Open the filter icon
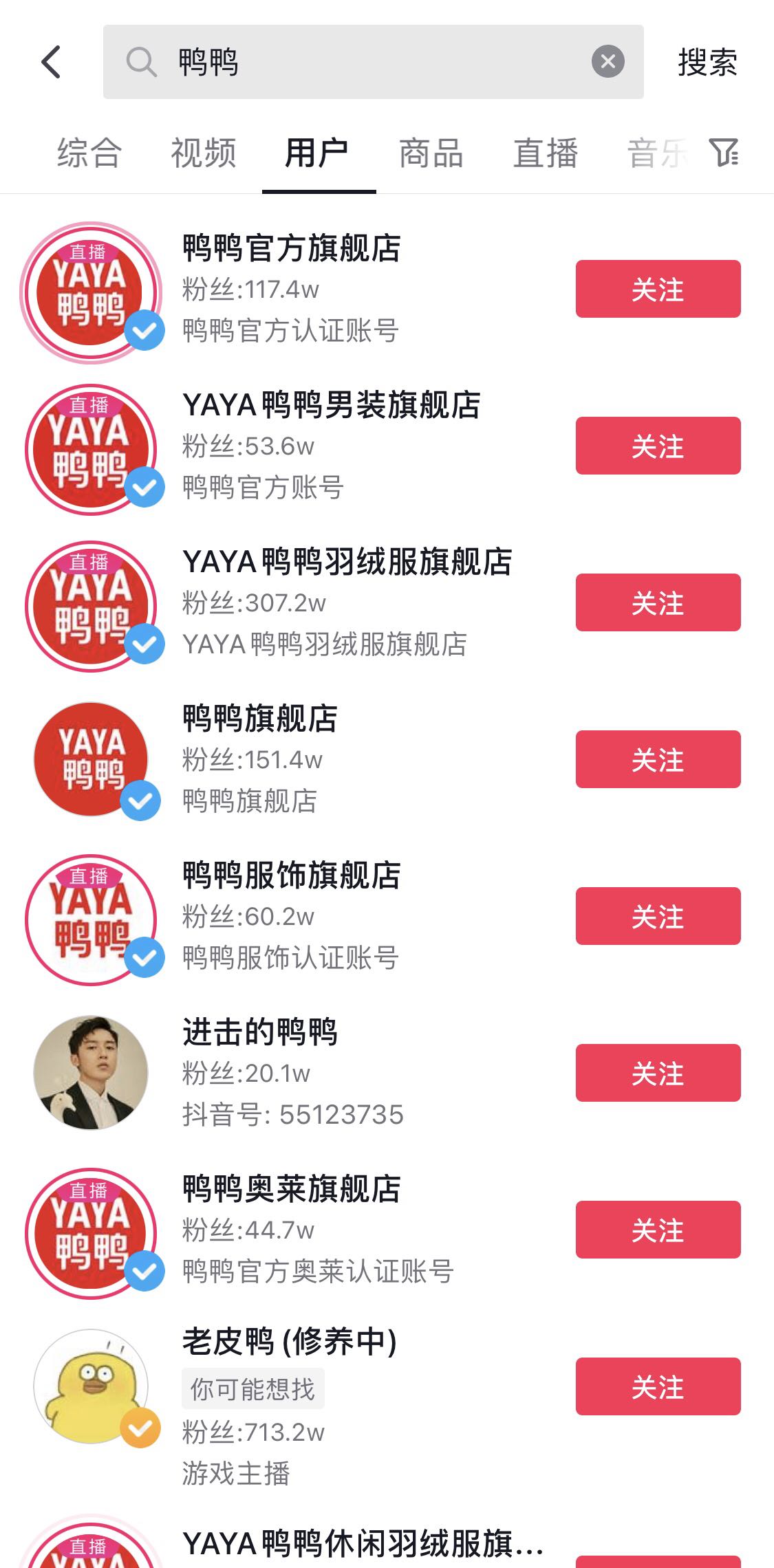Viewport: 774px width, 1568px height. tap(724, 153)
